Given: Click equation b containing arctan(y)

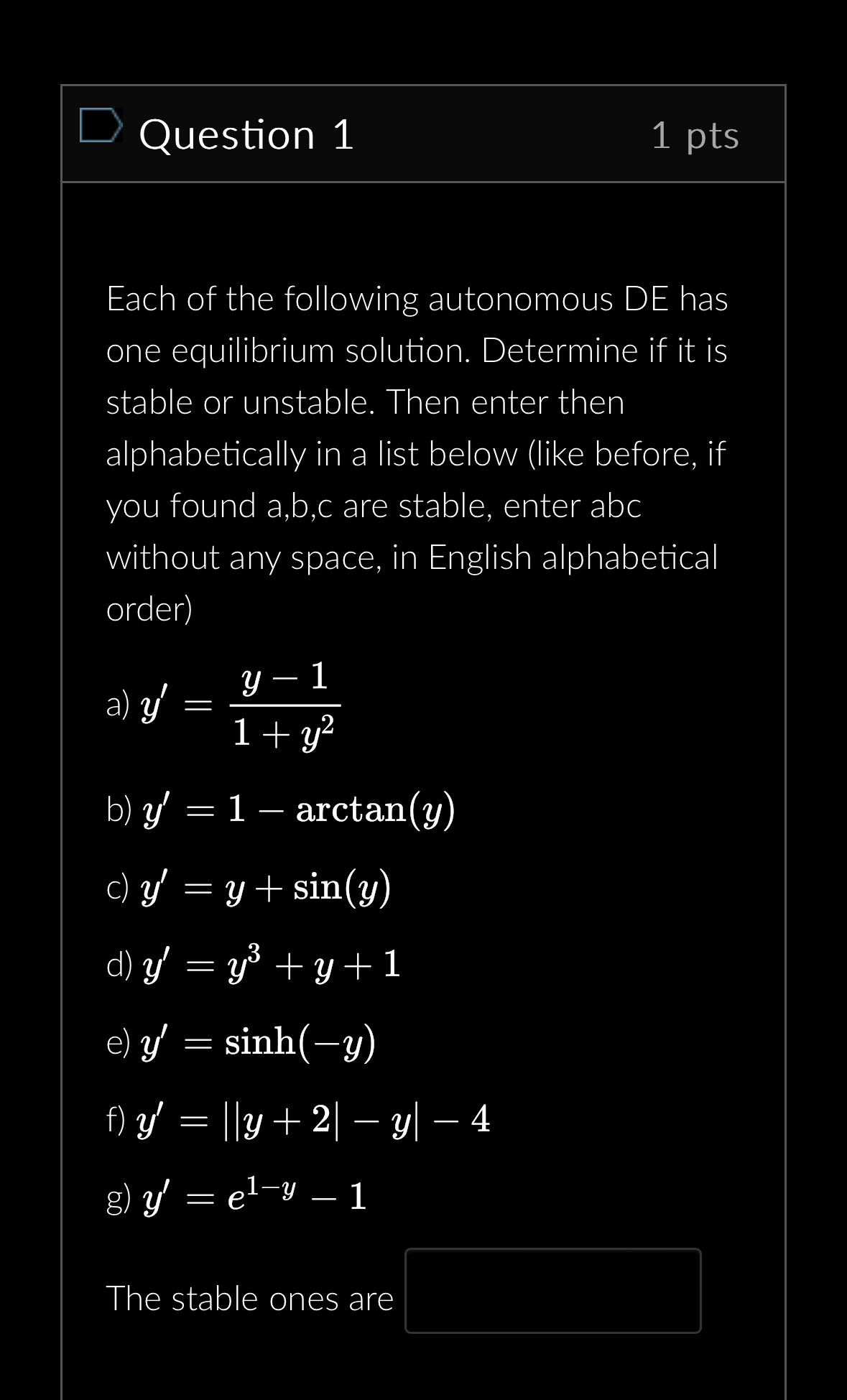Looking at the screenshot, I should click(280, 810).
